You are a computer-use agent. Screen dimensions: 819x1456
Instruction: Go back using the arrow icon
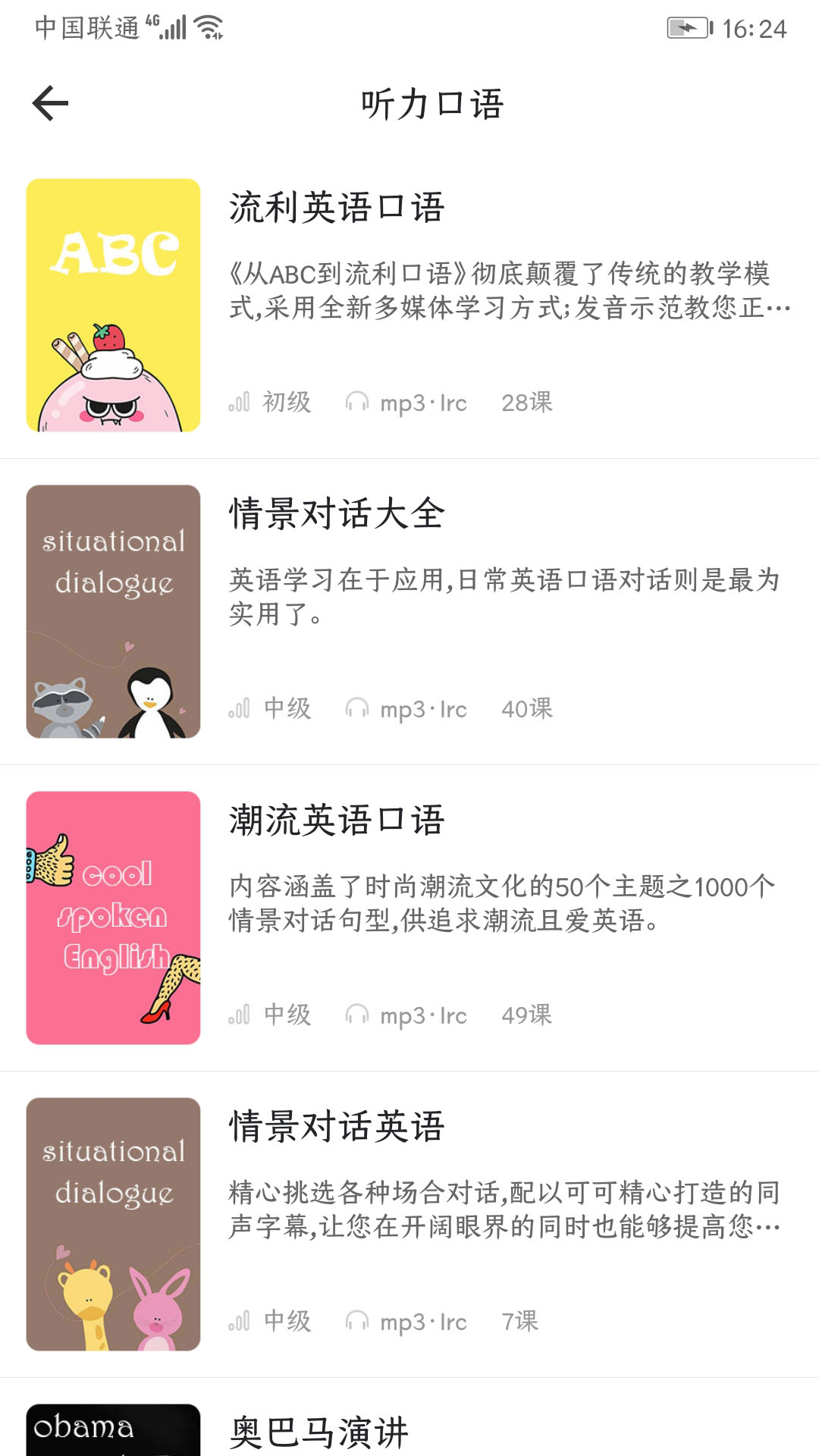click(51, 103)
